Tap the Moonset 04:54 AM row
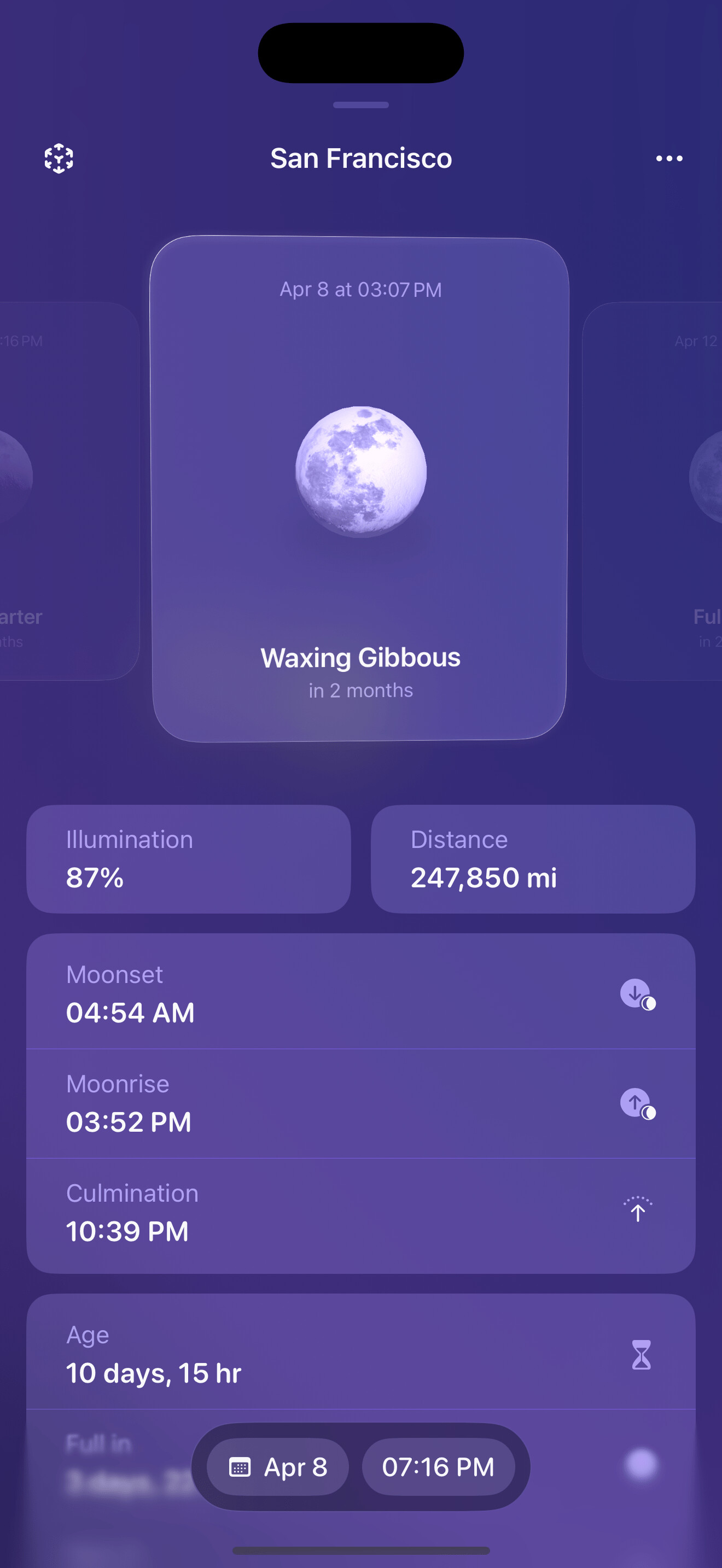 [x=361, y=992]
